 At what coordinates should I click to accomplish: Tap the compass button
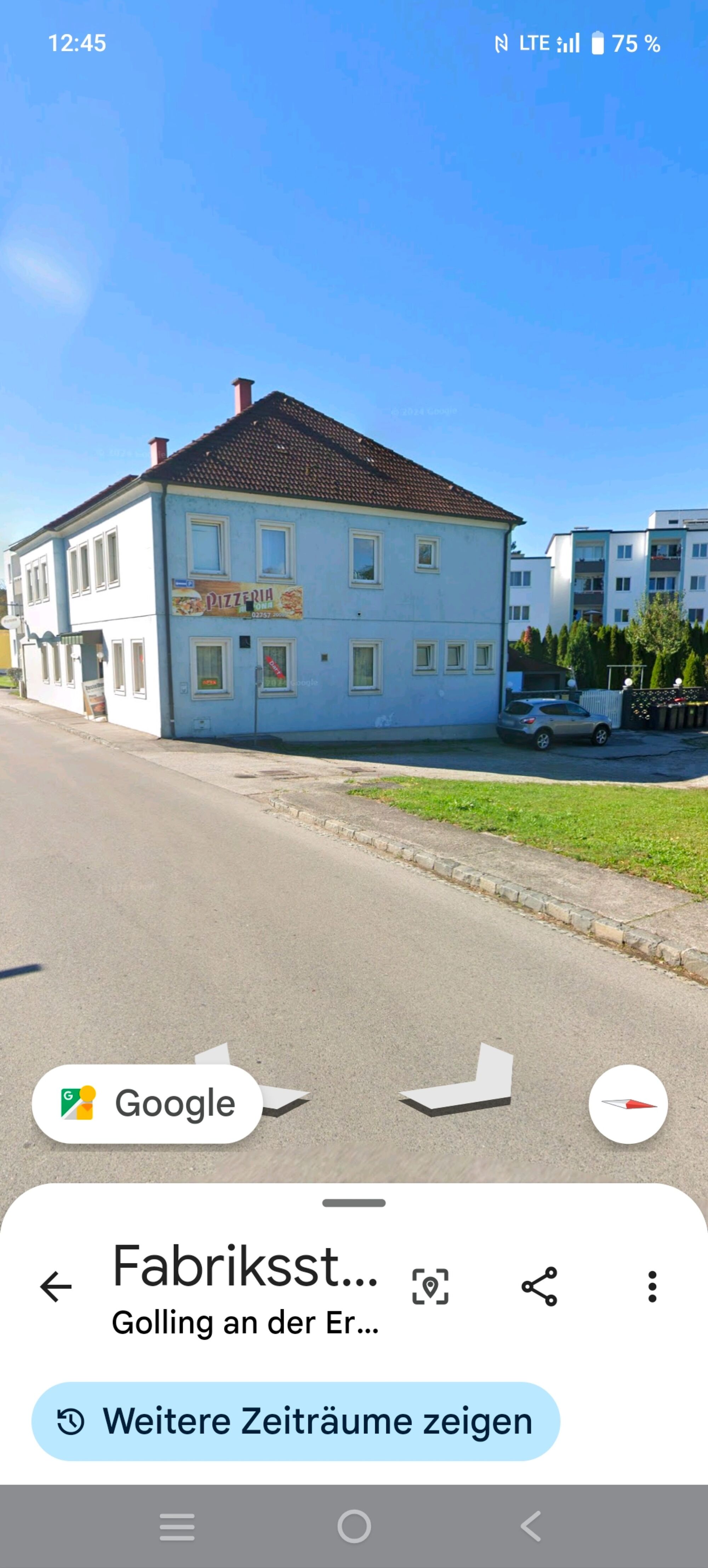point(628,1104)
